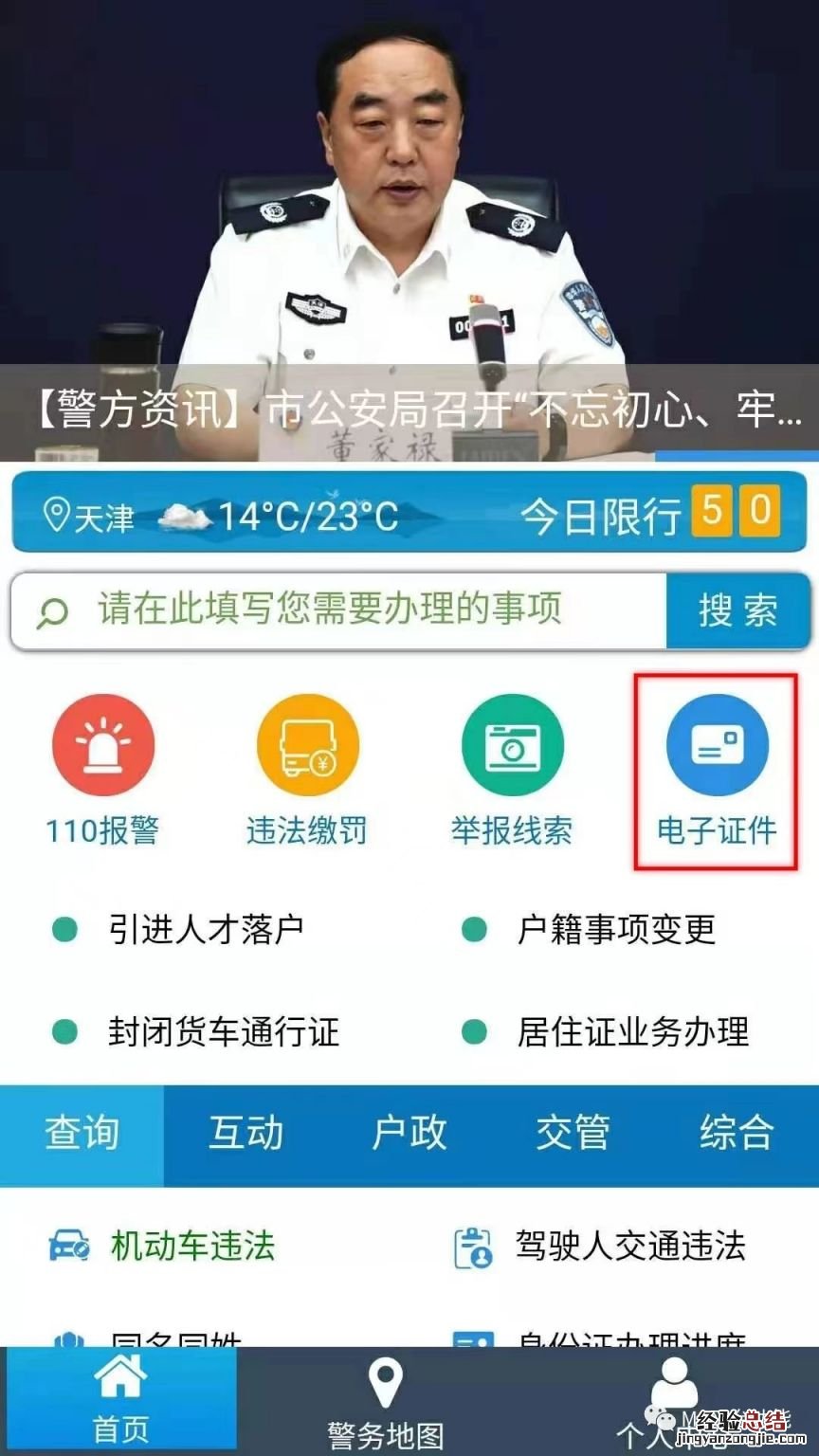Switch to the 交管 tab

[573, 1135]
